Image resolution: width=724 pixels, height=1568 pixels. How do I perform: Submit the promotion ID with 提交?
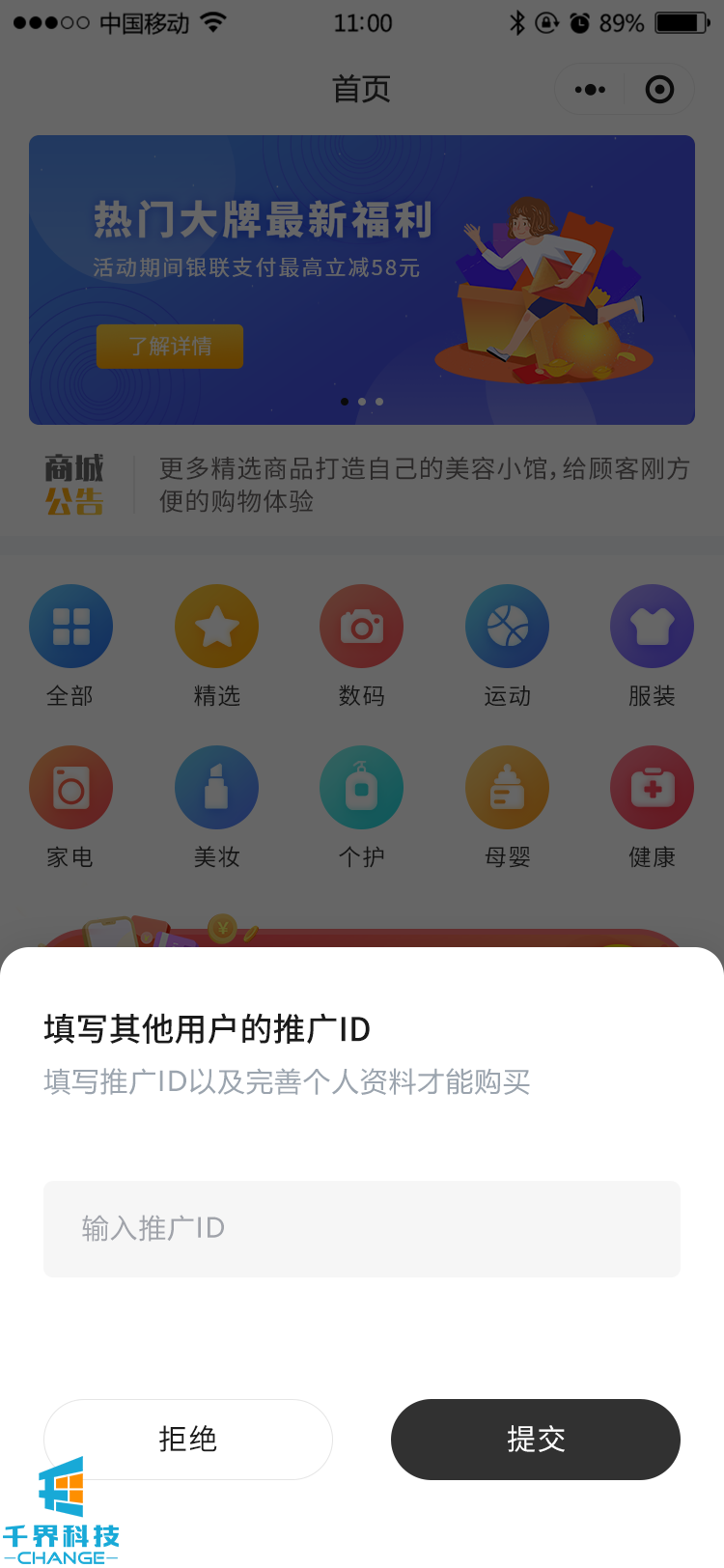pos(535,1439)
